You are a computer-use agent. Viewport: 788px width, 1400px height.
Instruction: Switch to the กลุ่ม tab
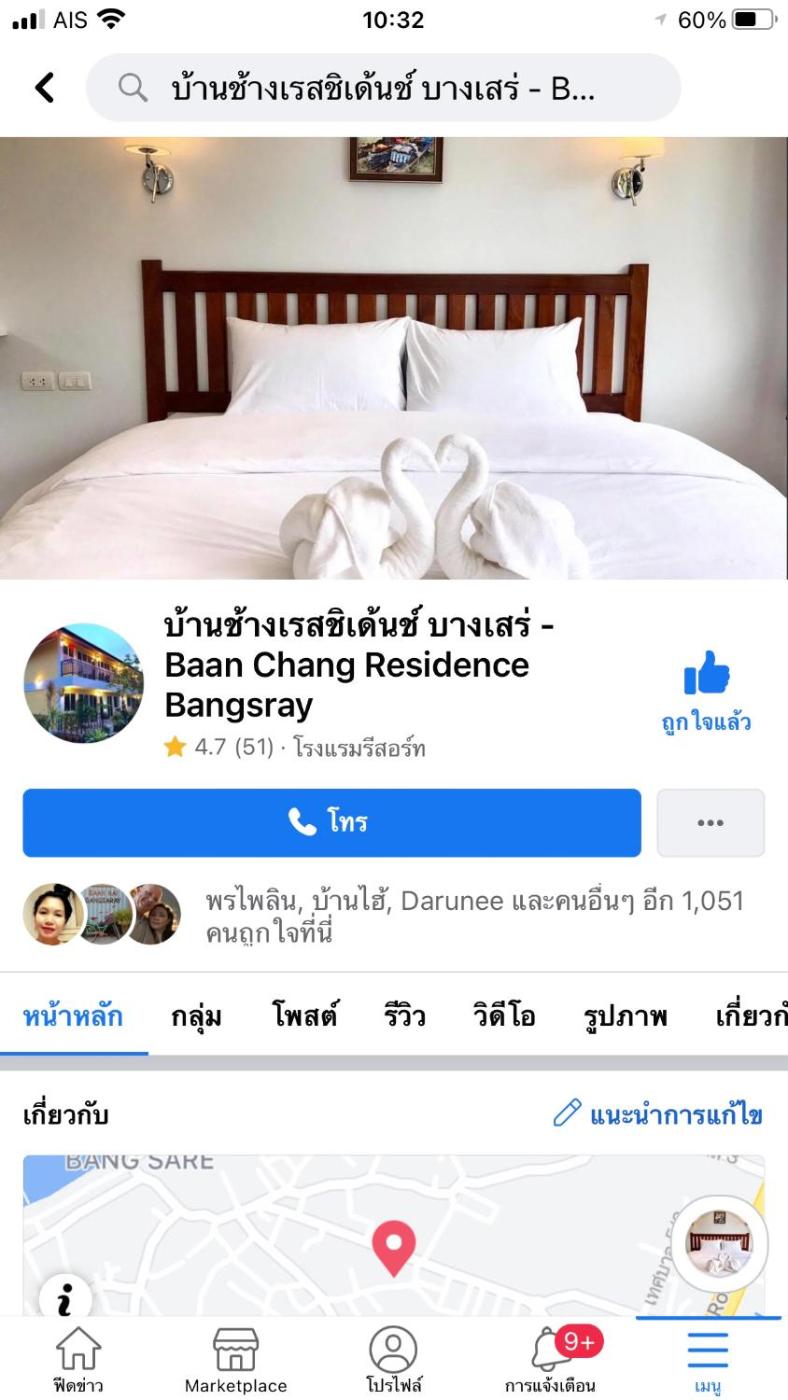coord(196,1016)
